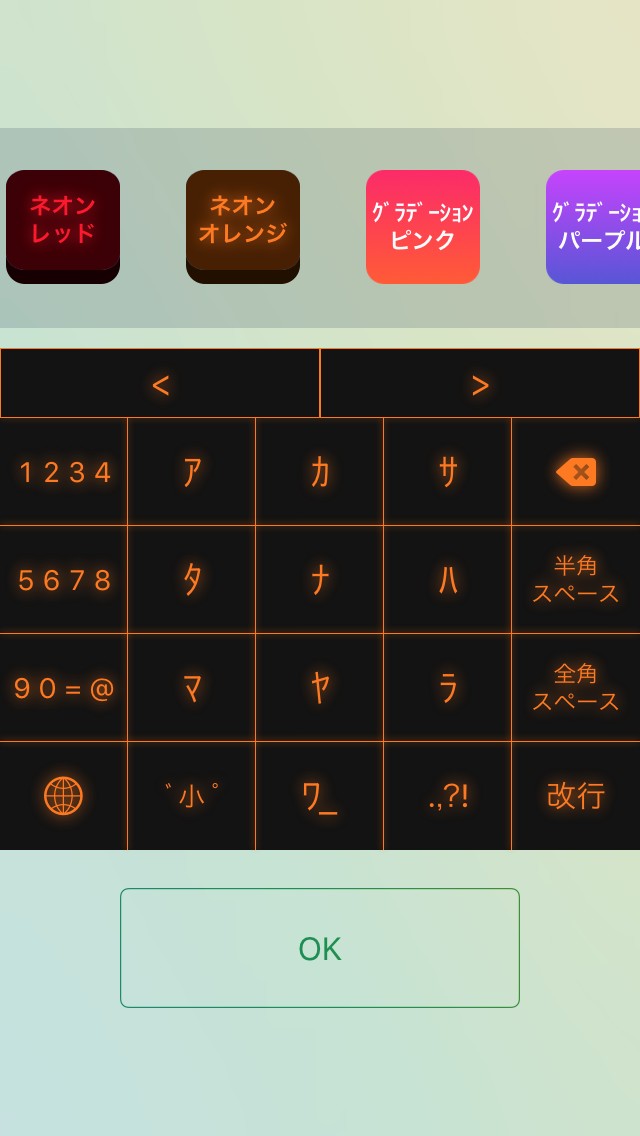Viewport: 640px width, 1136px height.
Task: Tap the right arrow cursor key
Action: pyautogui.click(x=480, y=384)
